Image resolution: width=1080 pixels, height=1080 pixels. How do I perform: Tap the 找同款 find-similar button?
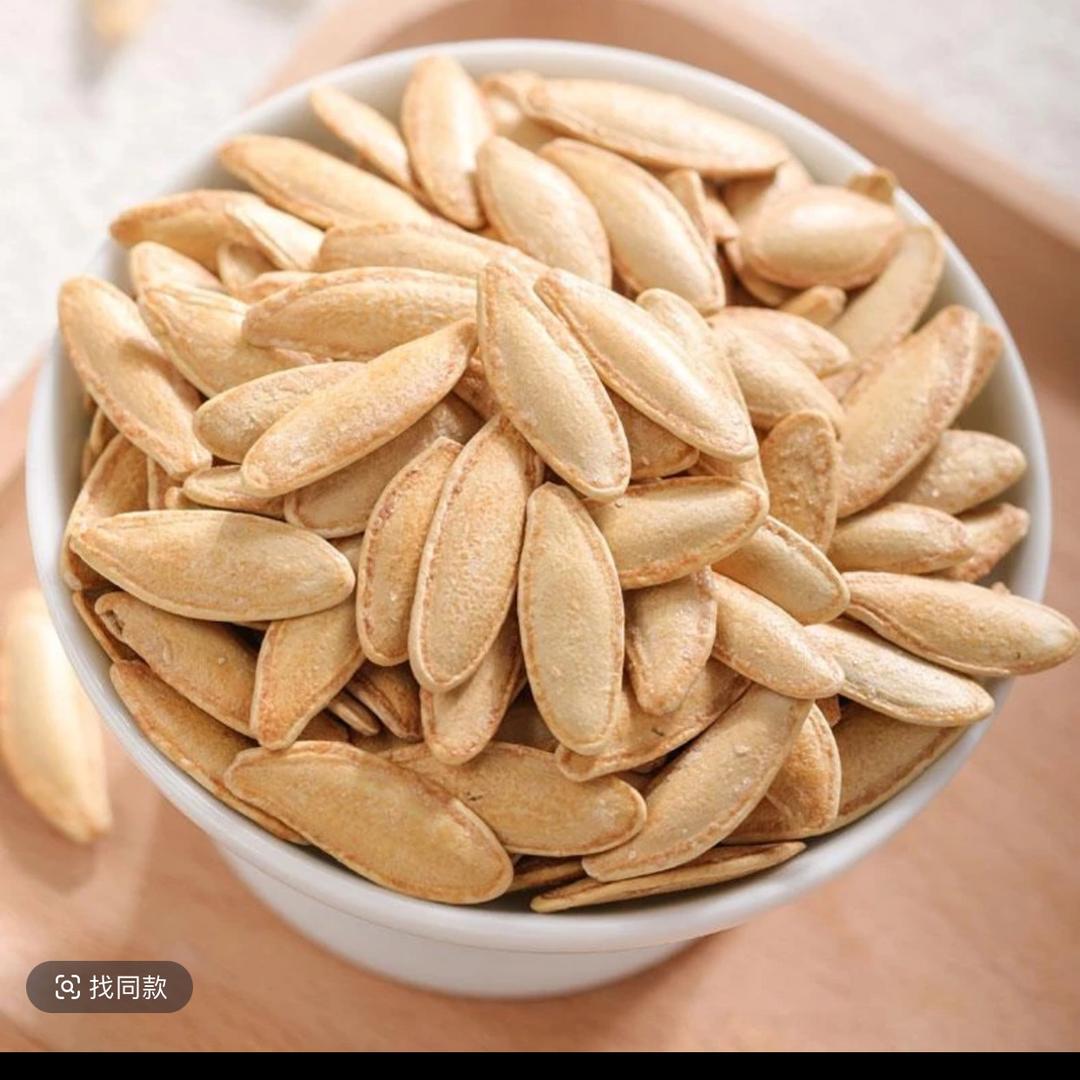[x=109, y=987]
